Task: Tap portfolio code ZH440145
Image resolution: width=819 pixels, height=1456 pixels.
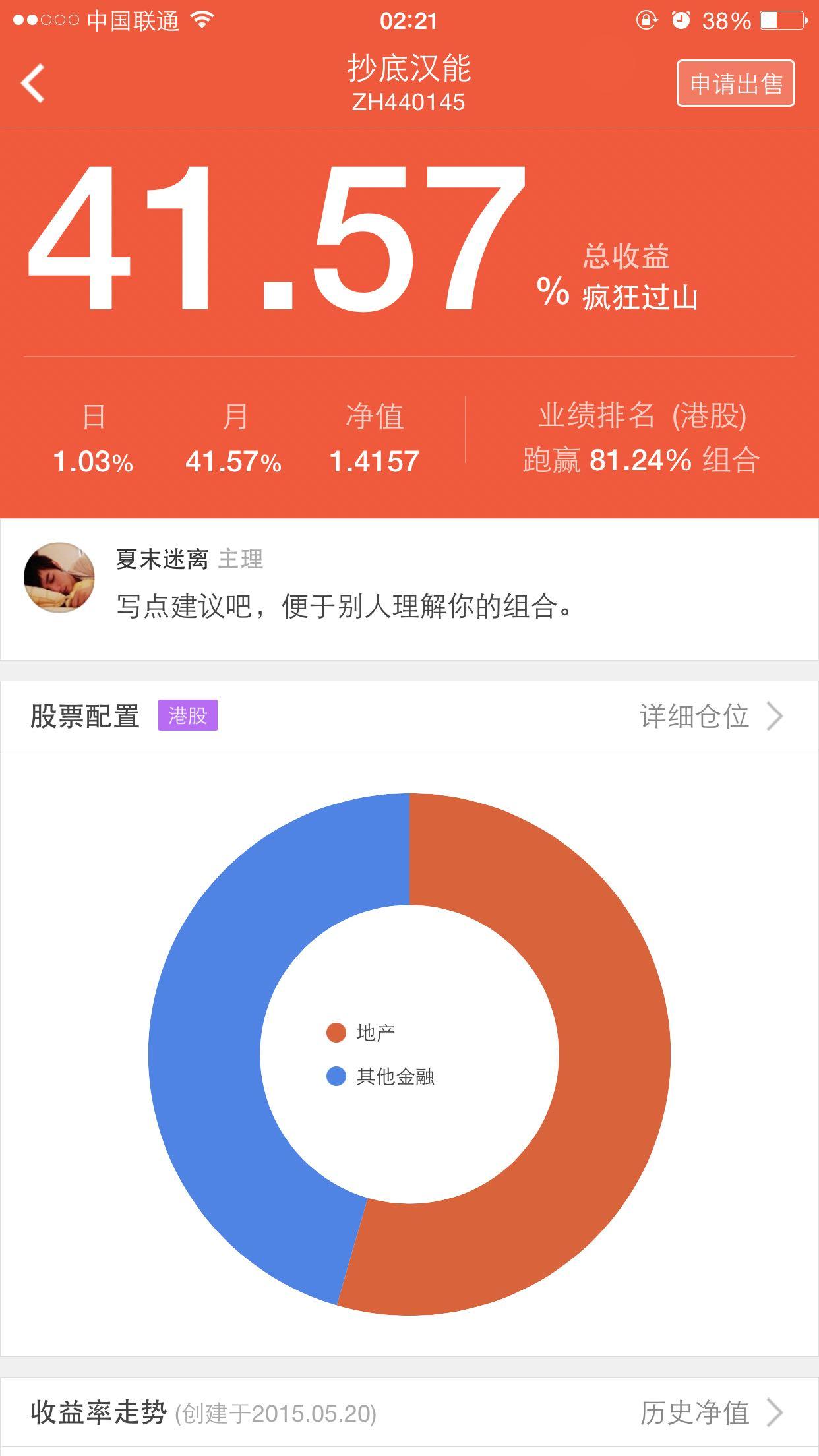Action: tap(409, 103)
